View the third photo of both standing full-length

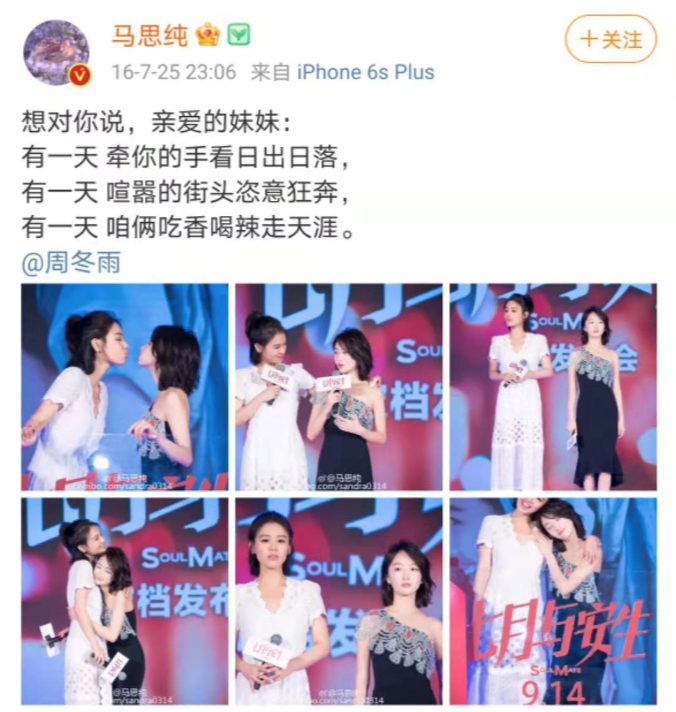553,387
